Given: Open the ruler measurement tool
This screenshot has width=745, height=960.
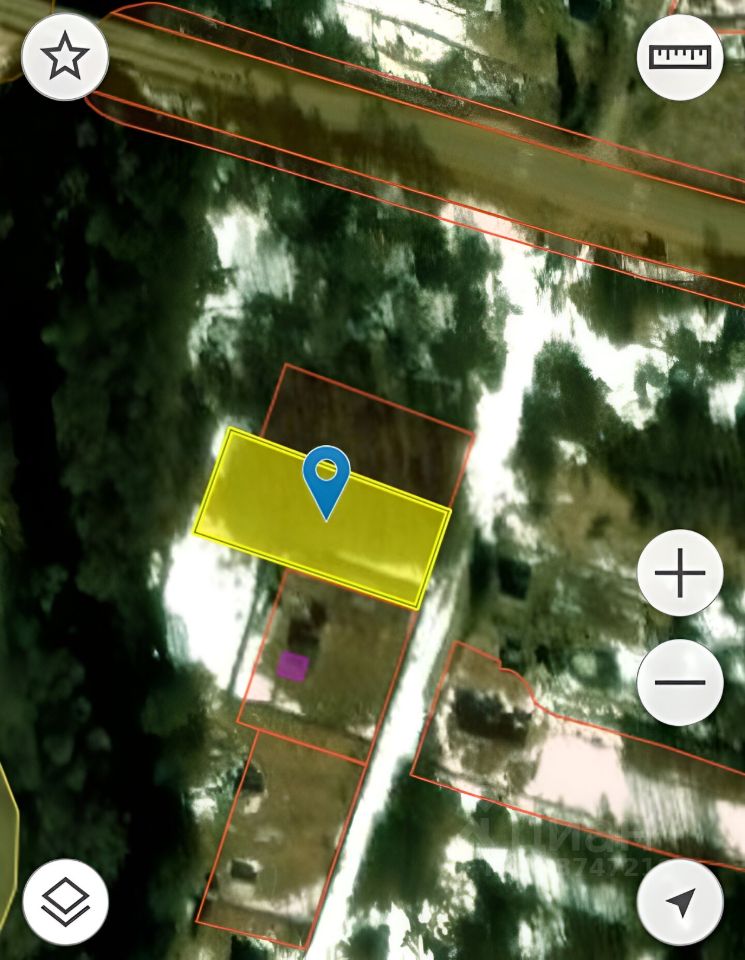Looking at the screenshot, I should (x=680, y=56).
